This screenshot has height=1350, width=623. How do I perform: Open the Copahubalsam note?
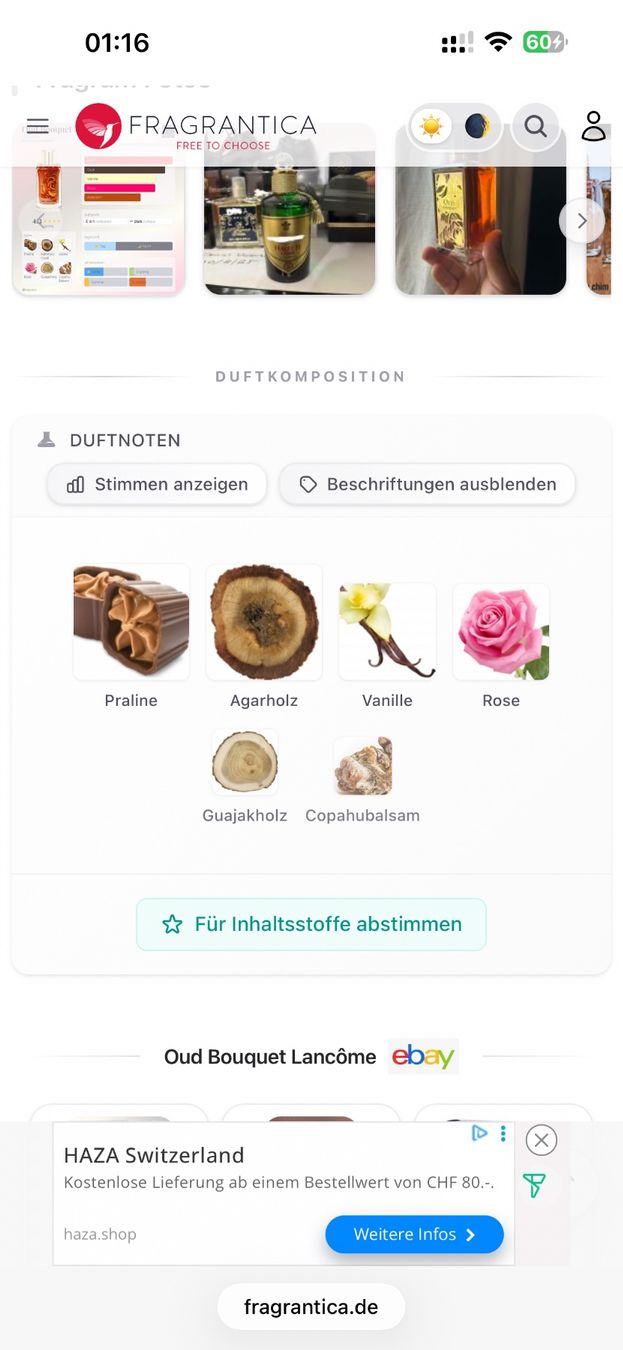[x=363, y=780]
